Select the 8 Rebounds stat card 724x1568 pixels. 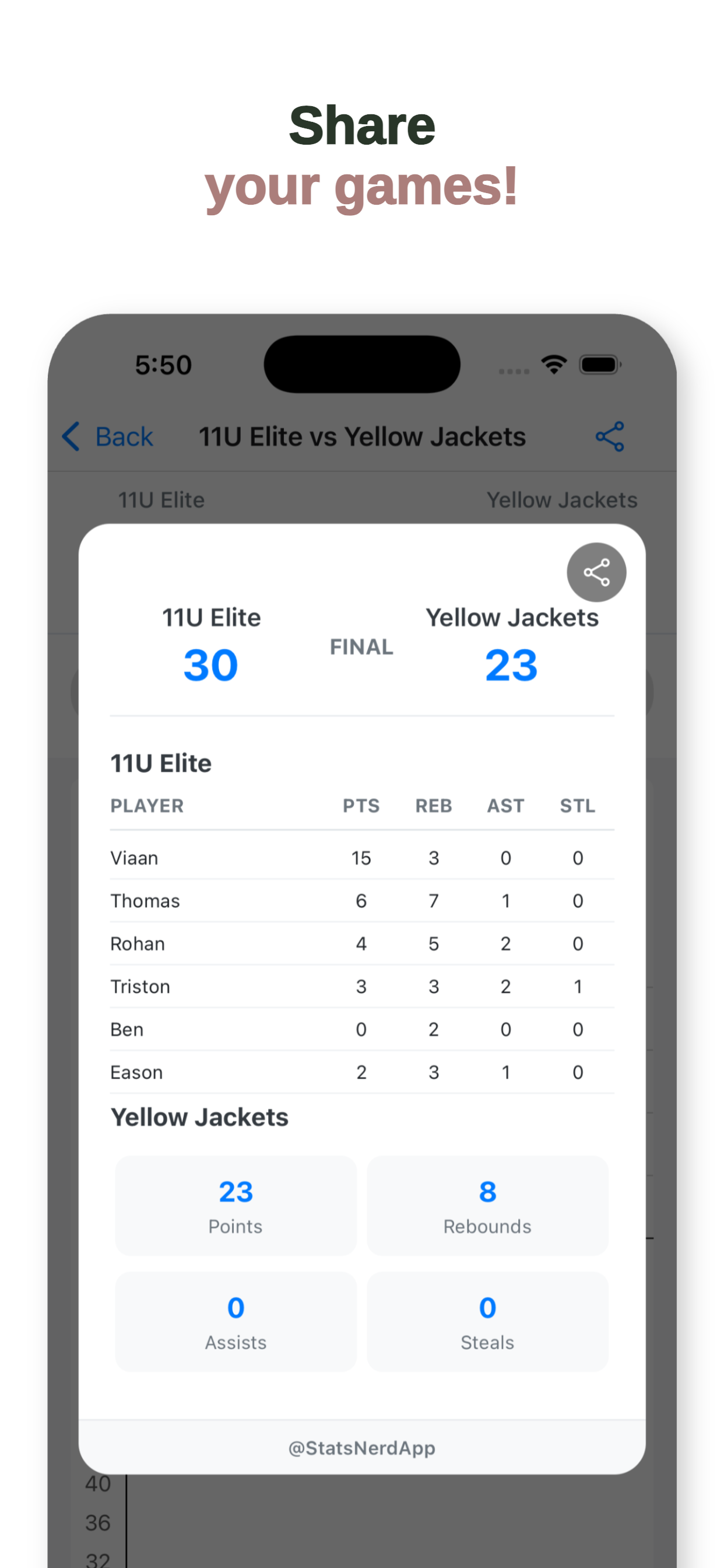(x=487, y=1206)
